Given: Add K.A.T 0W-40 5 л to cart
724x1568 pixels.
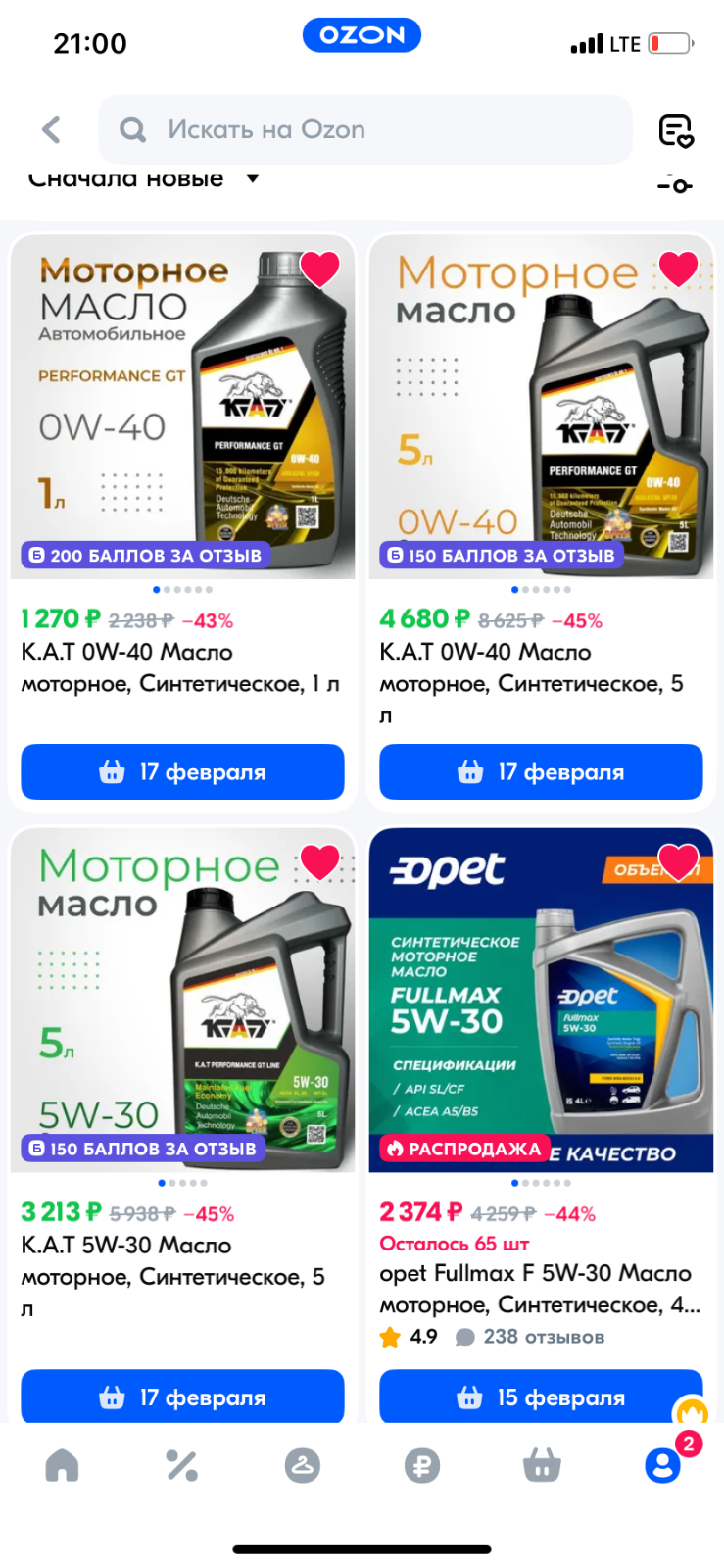Looking at the screenshot, I should click(x=541, y=772).
